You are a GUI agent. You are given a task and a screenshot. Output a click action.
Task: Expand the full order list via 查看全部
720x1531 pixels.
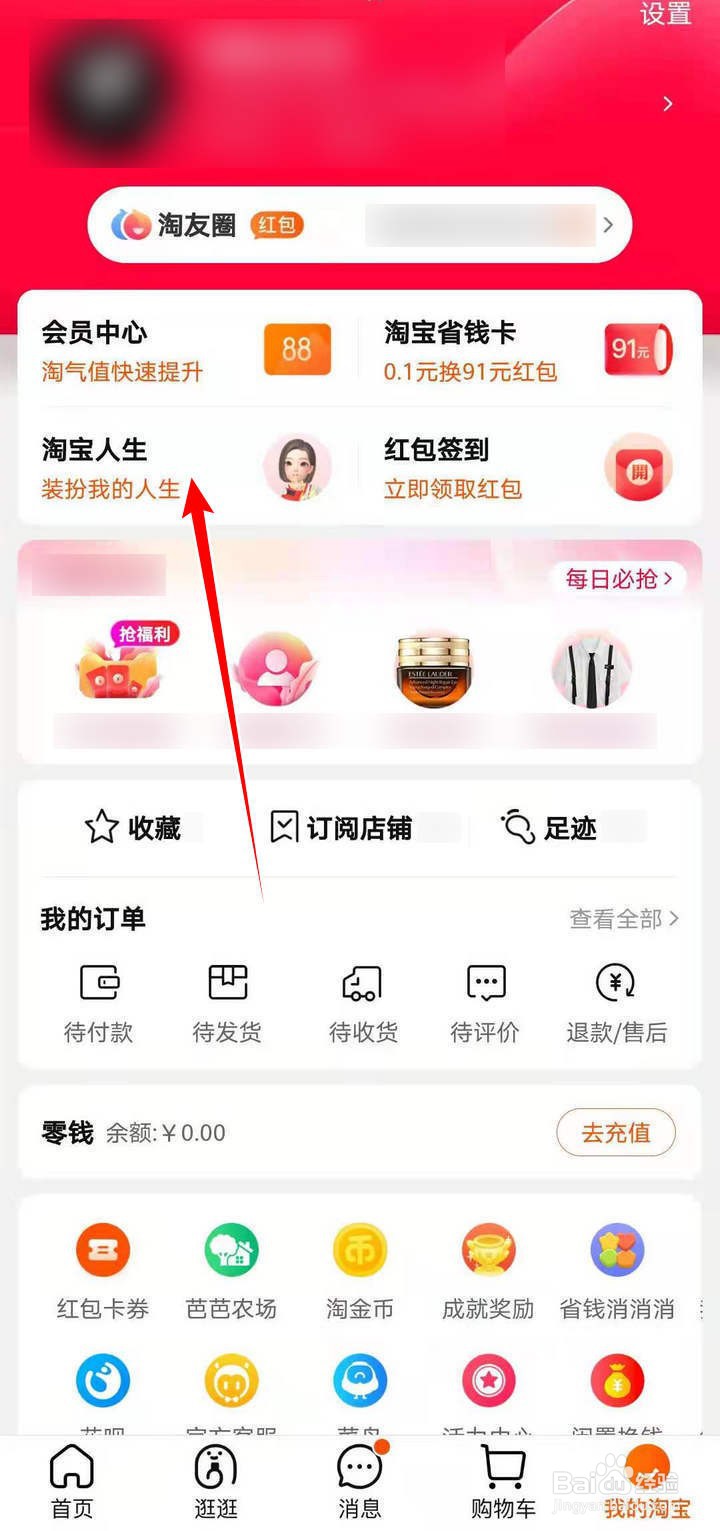[x=620, y=918]
